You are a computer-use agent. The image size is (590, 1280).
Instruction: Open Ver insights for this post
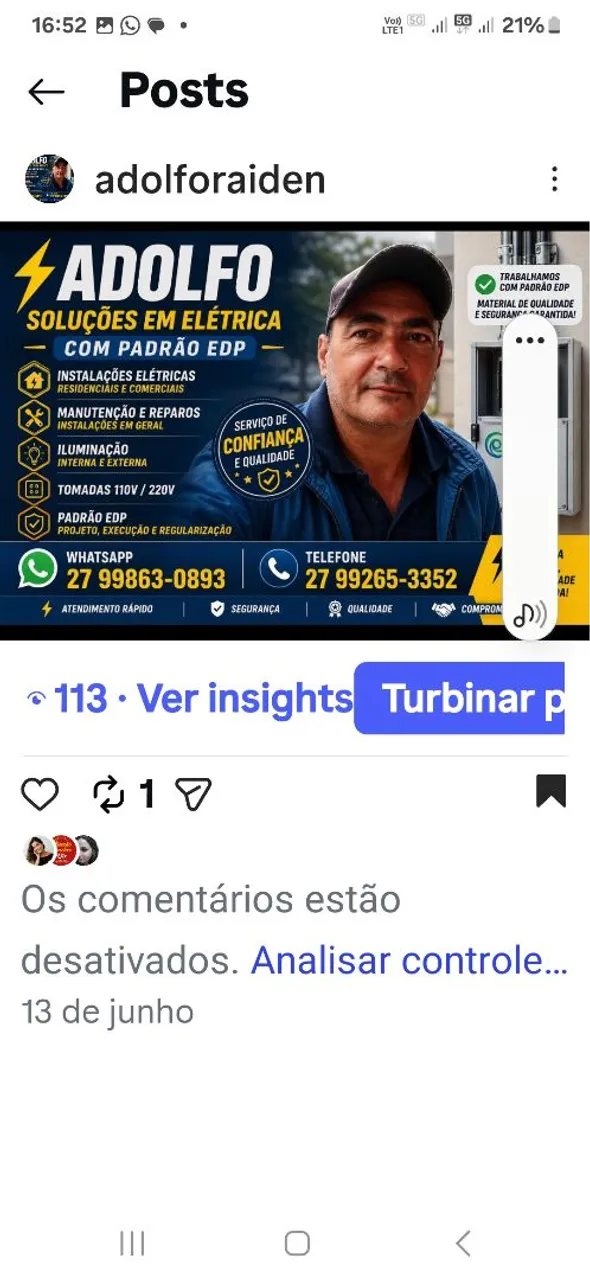coord(189,698)
